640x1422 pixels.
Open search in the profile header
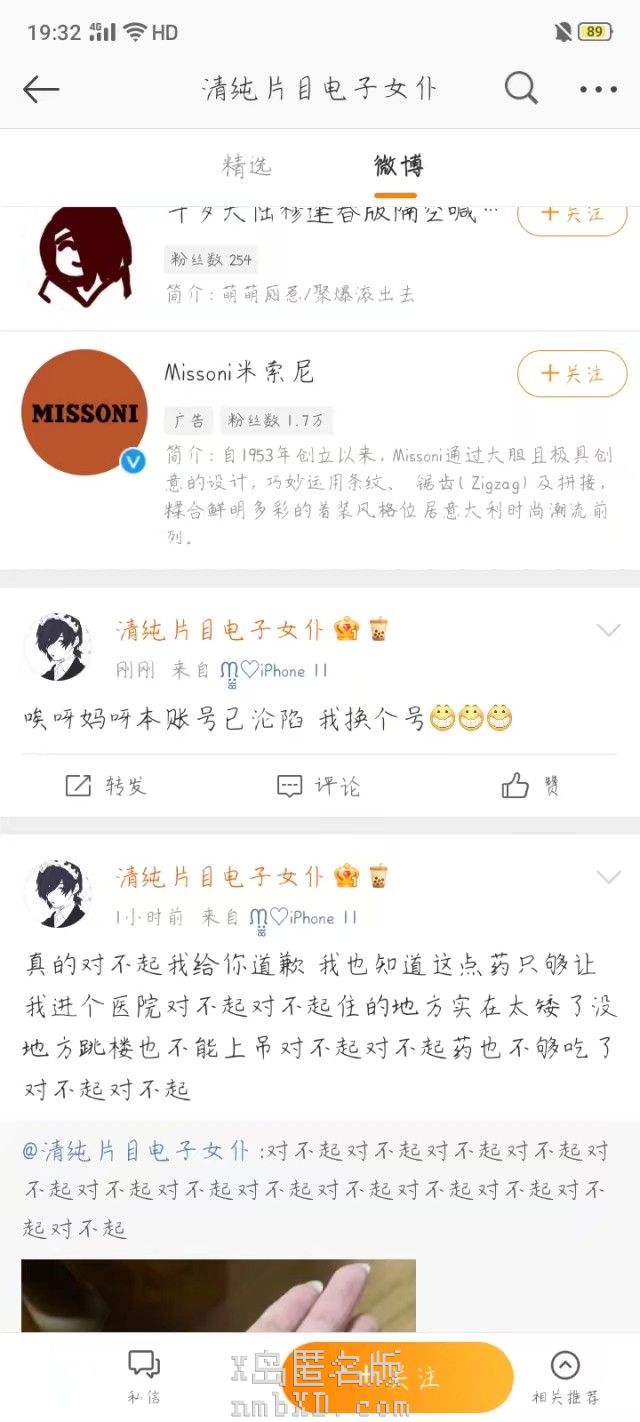tap(520, 89)
